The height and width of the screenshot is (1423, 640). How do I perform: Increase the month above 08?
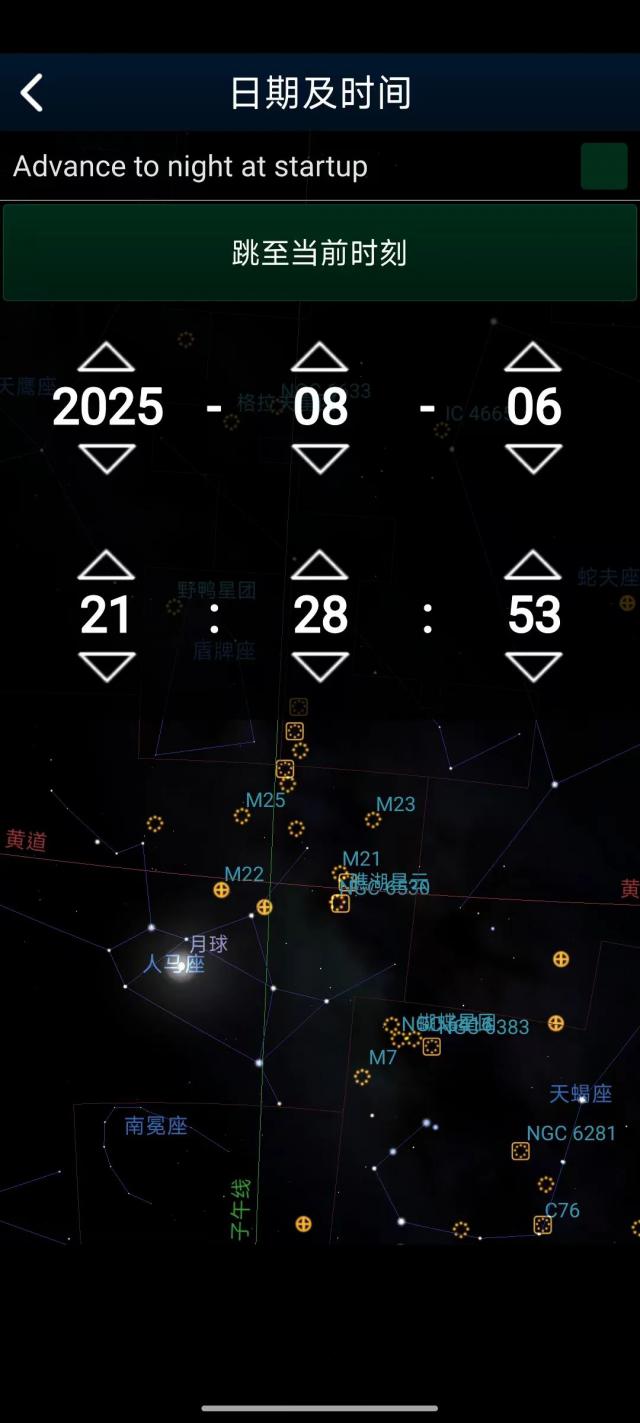pos(320,357)
